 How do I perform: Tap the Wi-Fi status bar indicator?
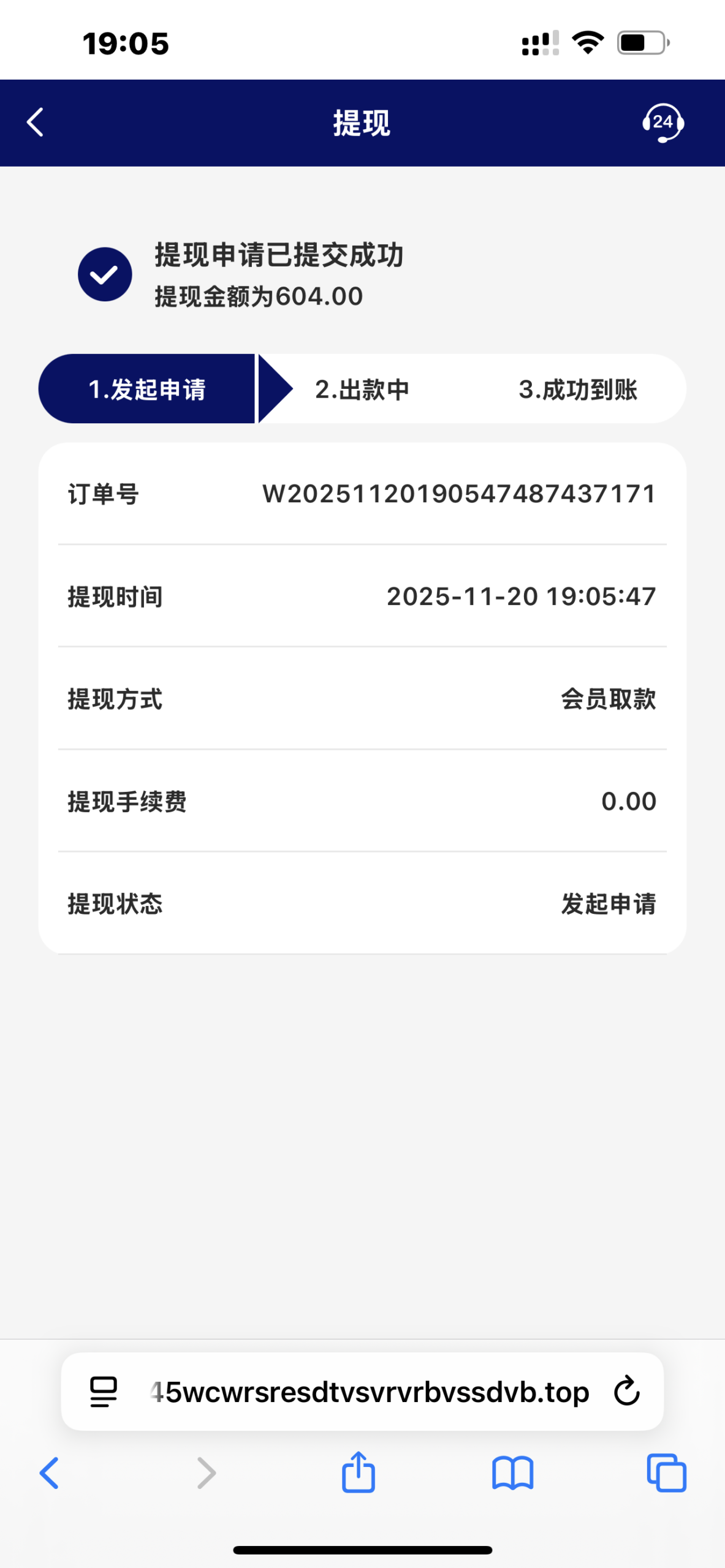point(586,42)
